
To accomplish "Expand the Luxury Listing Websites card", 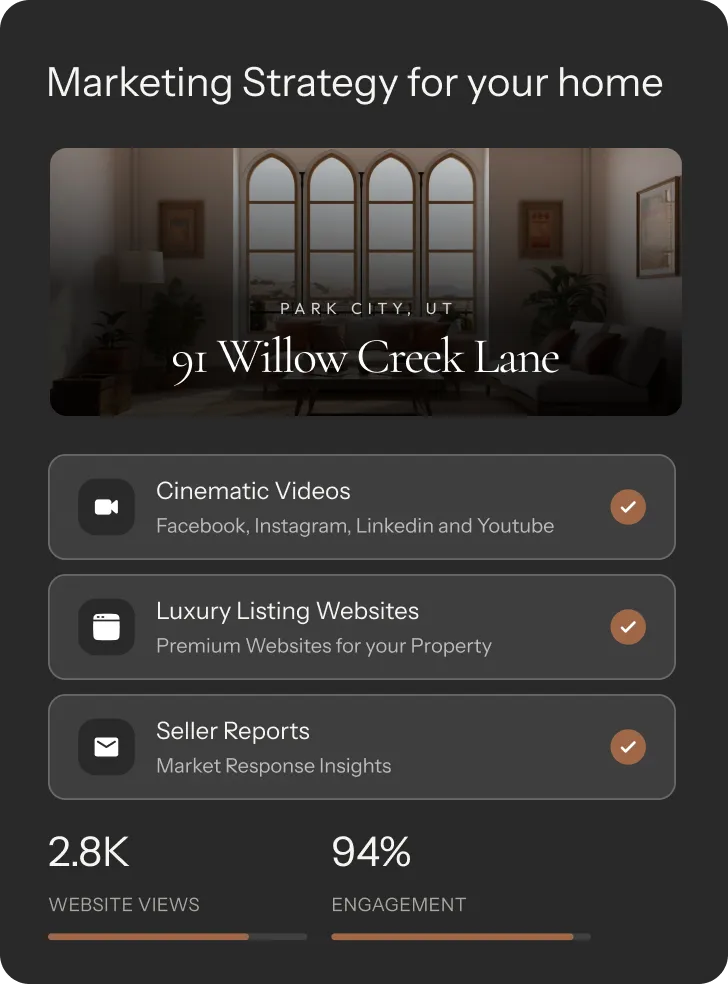I will [x=362, y=627].
